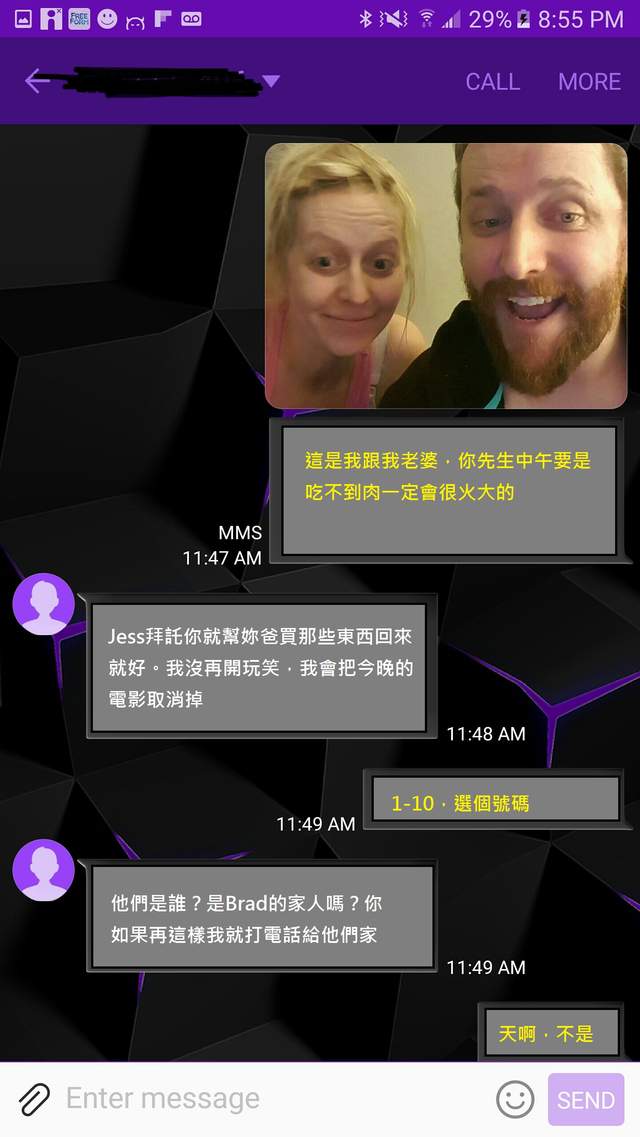Open the emoji picker
The width and height of the screenshot is (640, 1137).
click(x=515, y=1099)
